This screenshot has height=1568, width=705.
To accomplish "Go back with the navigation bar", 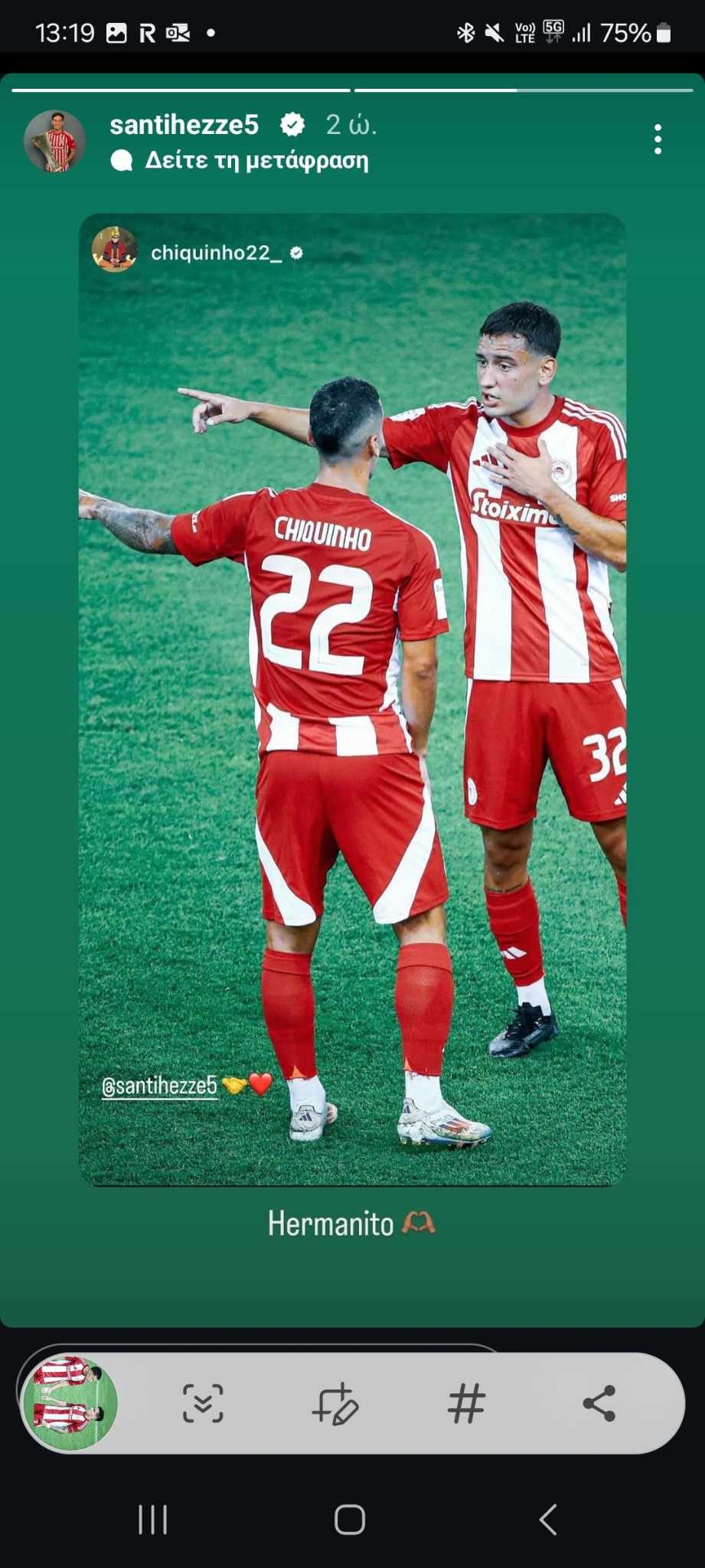I will tap(548, 1519).
